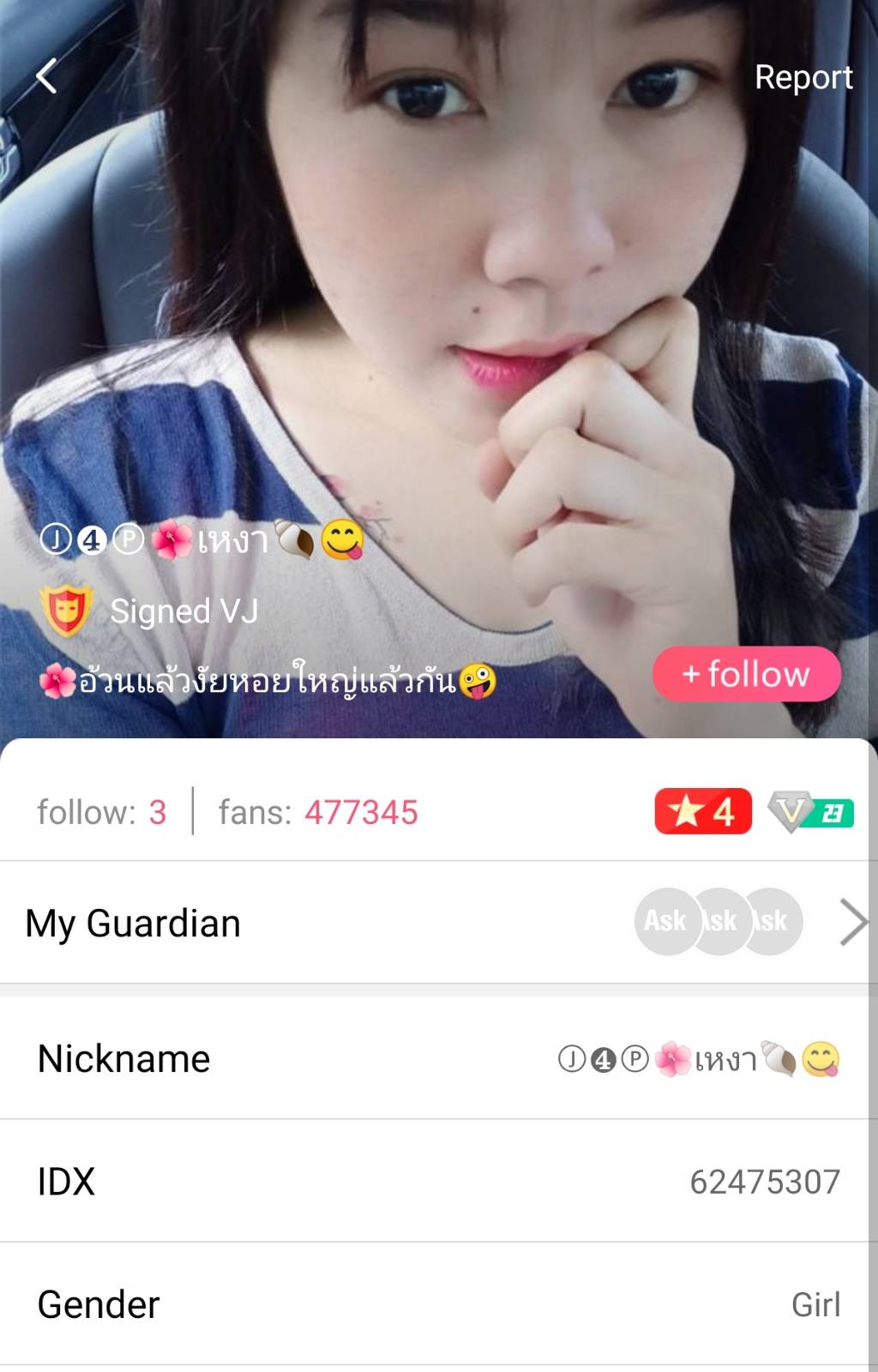The width and height of the screenshot is (878, 1372).
Task: View the fans list
Action: (318, 812)
